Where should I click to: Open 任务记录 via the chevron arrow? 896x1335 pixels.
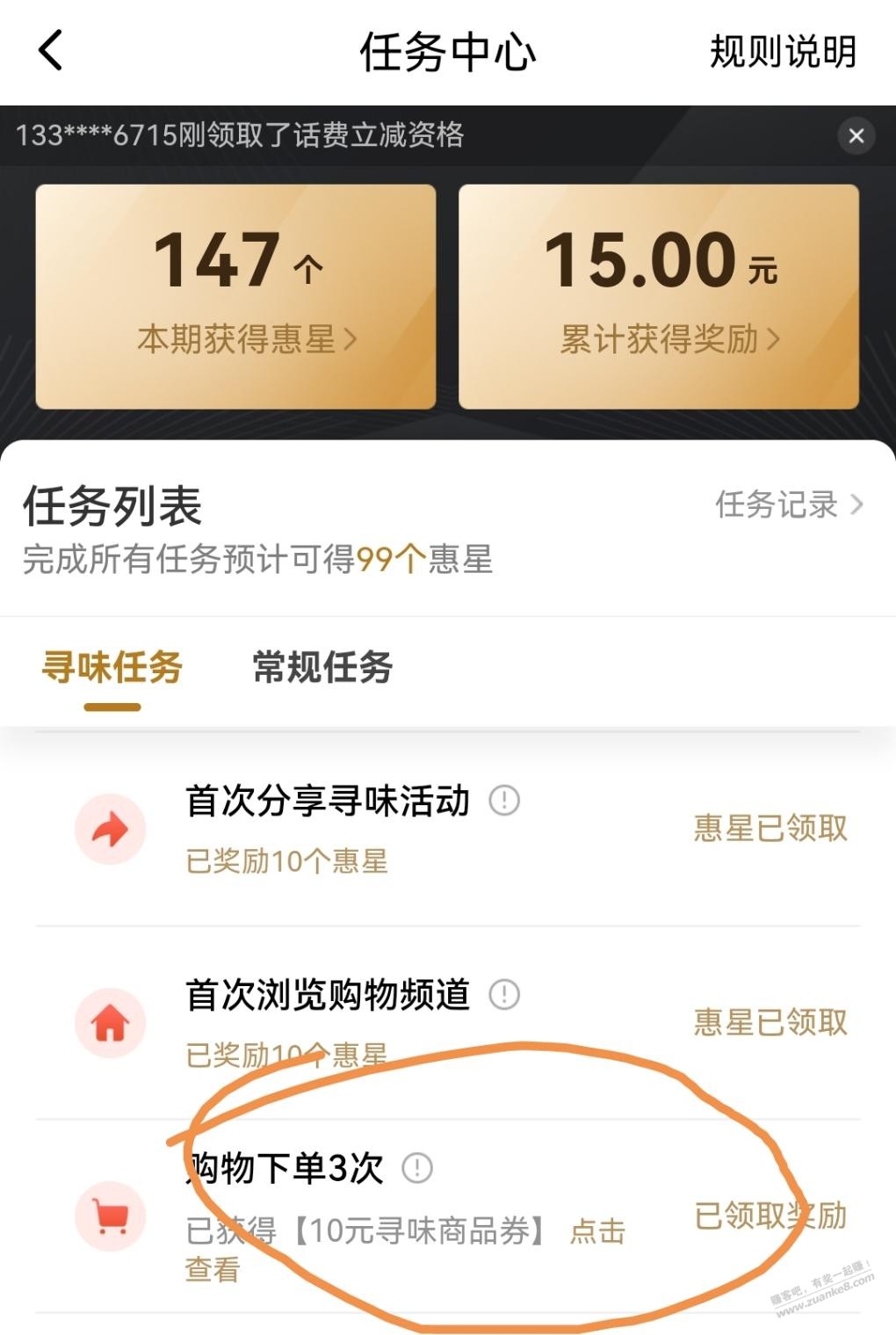tap(858, 503)
